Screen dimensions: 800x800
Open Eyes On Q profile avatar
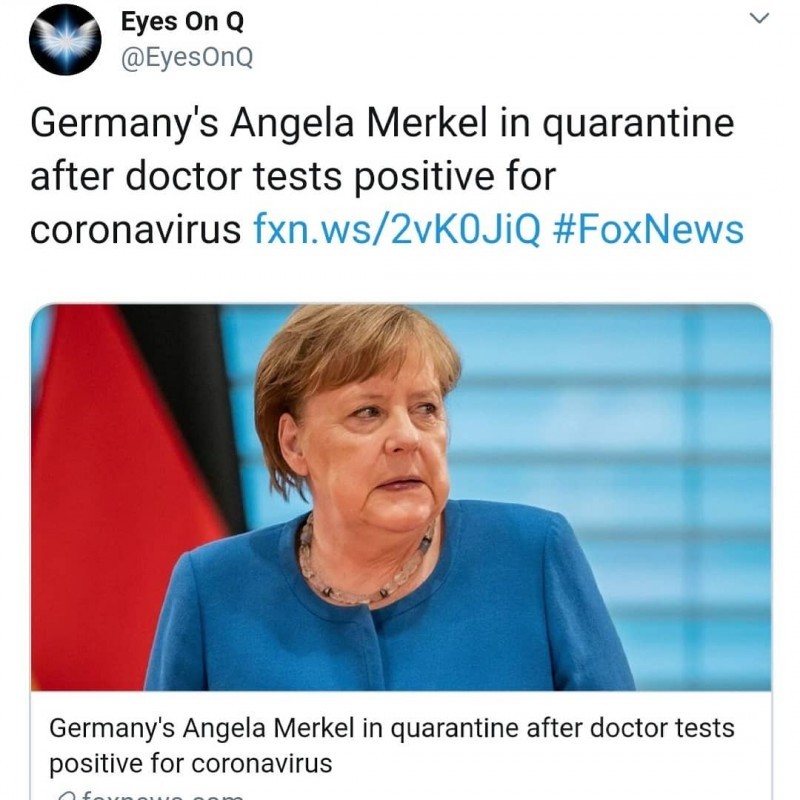65,40
